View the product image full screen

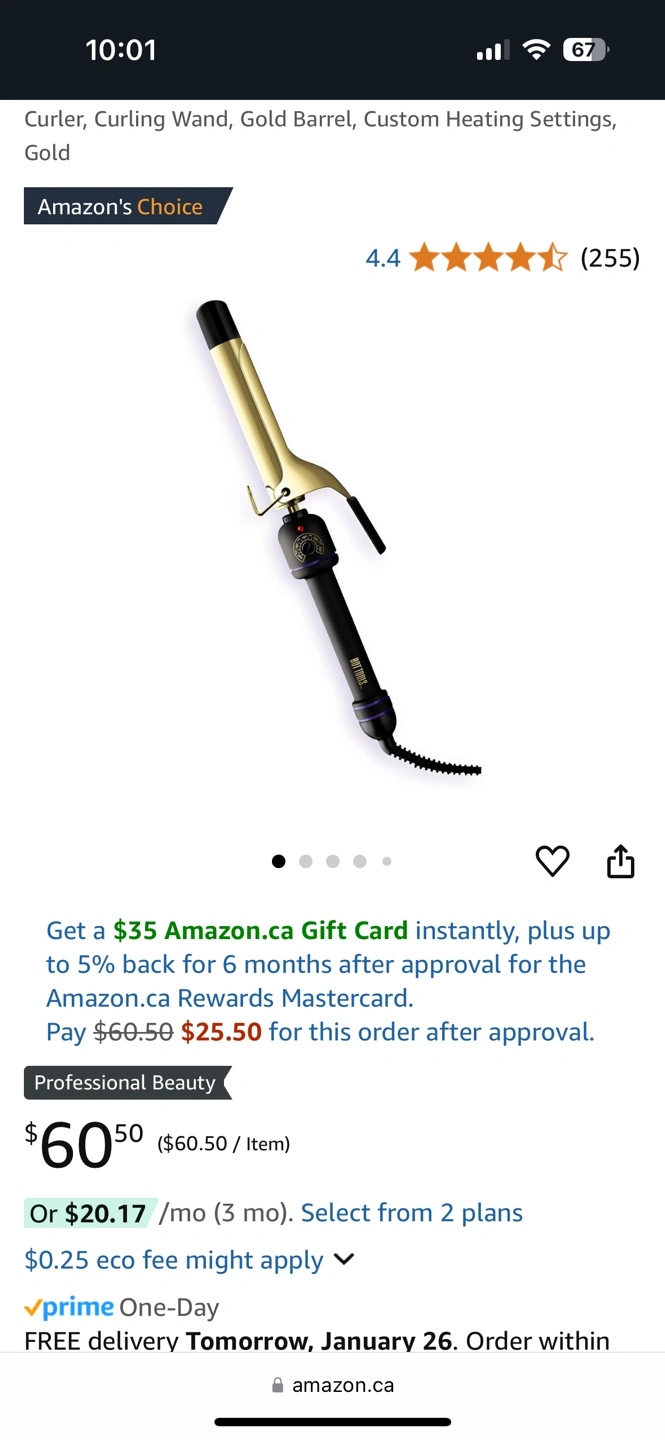(333, 540)
